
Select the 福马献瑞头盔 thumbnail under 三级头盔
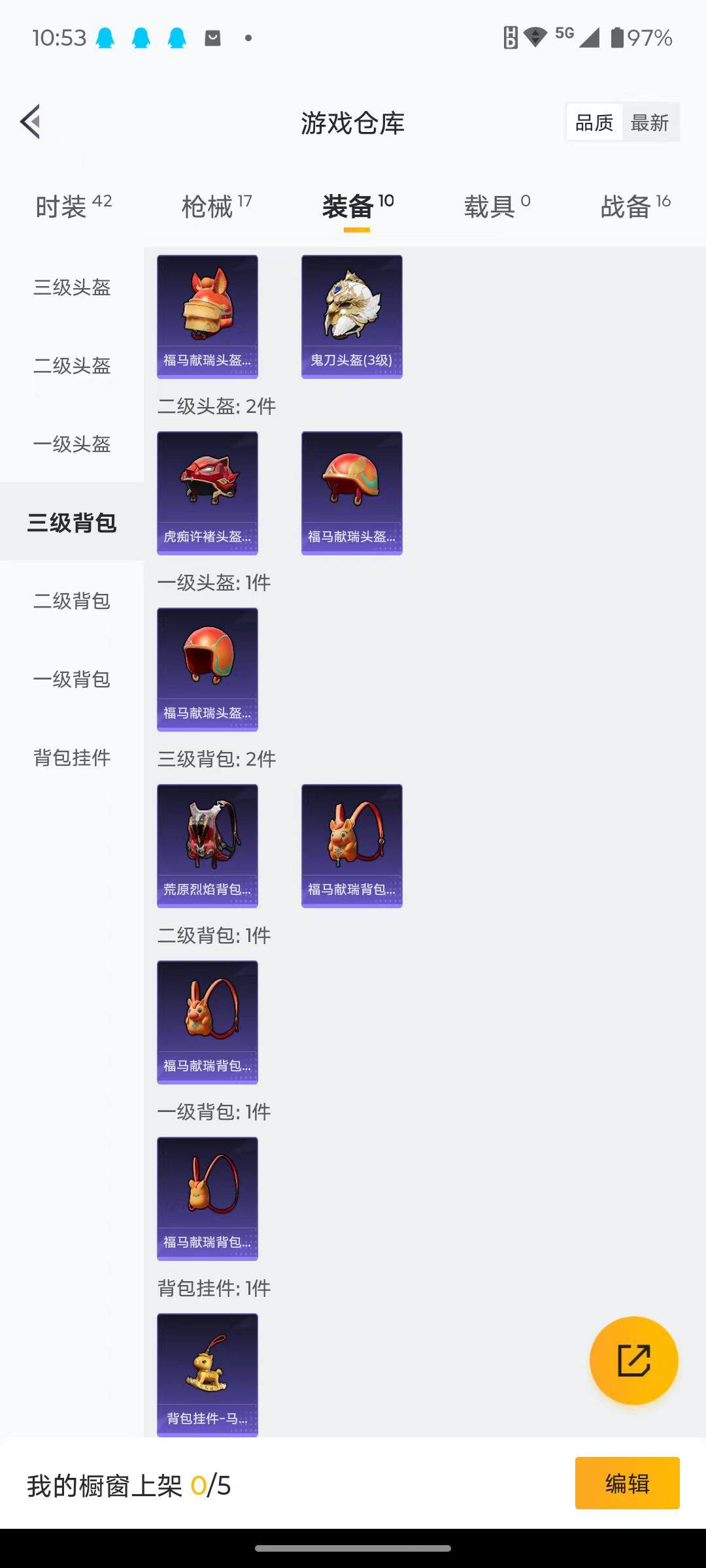tap(207, 316)
